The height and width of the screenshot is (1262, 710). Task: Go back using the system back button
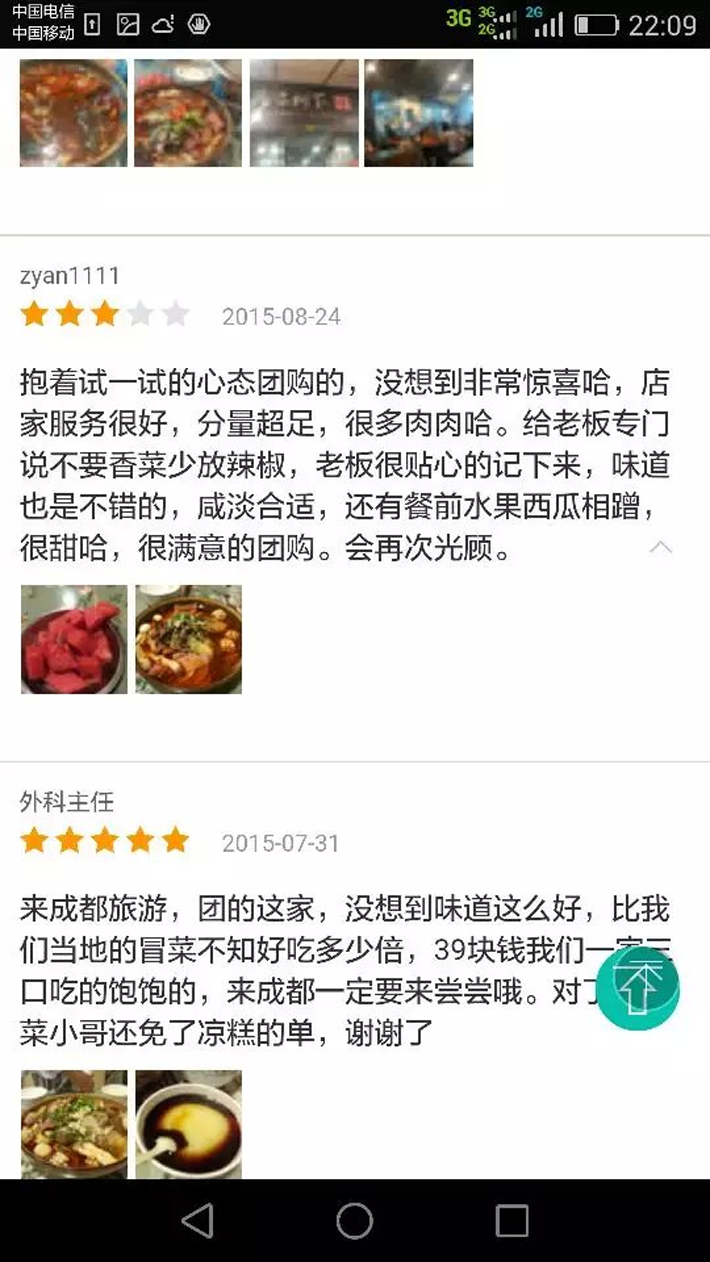(x=198, y=1221)
